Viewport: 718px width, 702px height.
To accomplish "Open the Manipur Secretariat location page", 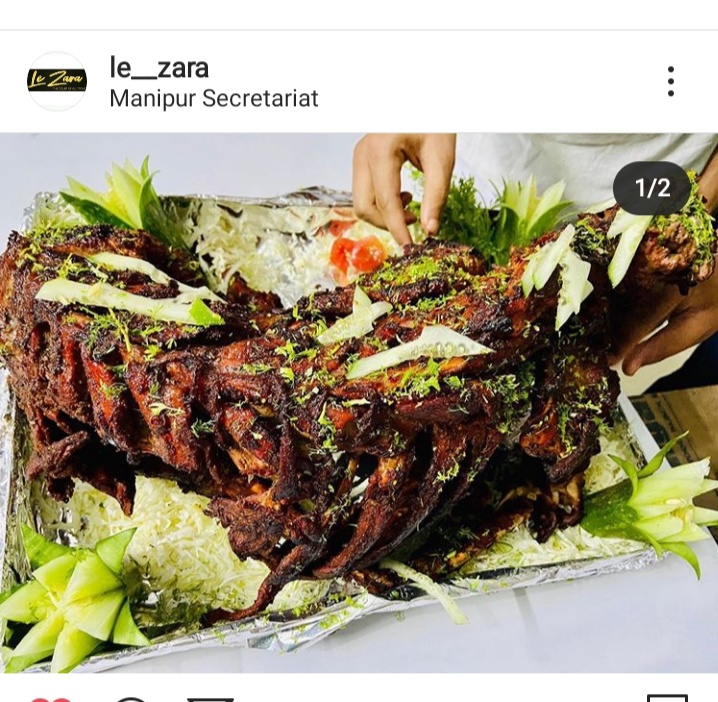I will (x=213, y=98).
